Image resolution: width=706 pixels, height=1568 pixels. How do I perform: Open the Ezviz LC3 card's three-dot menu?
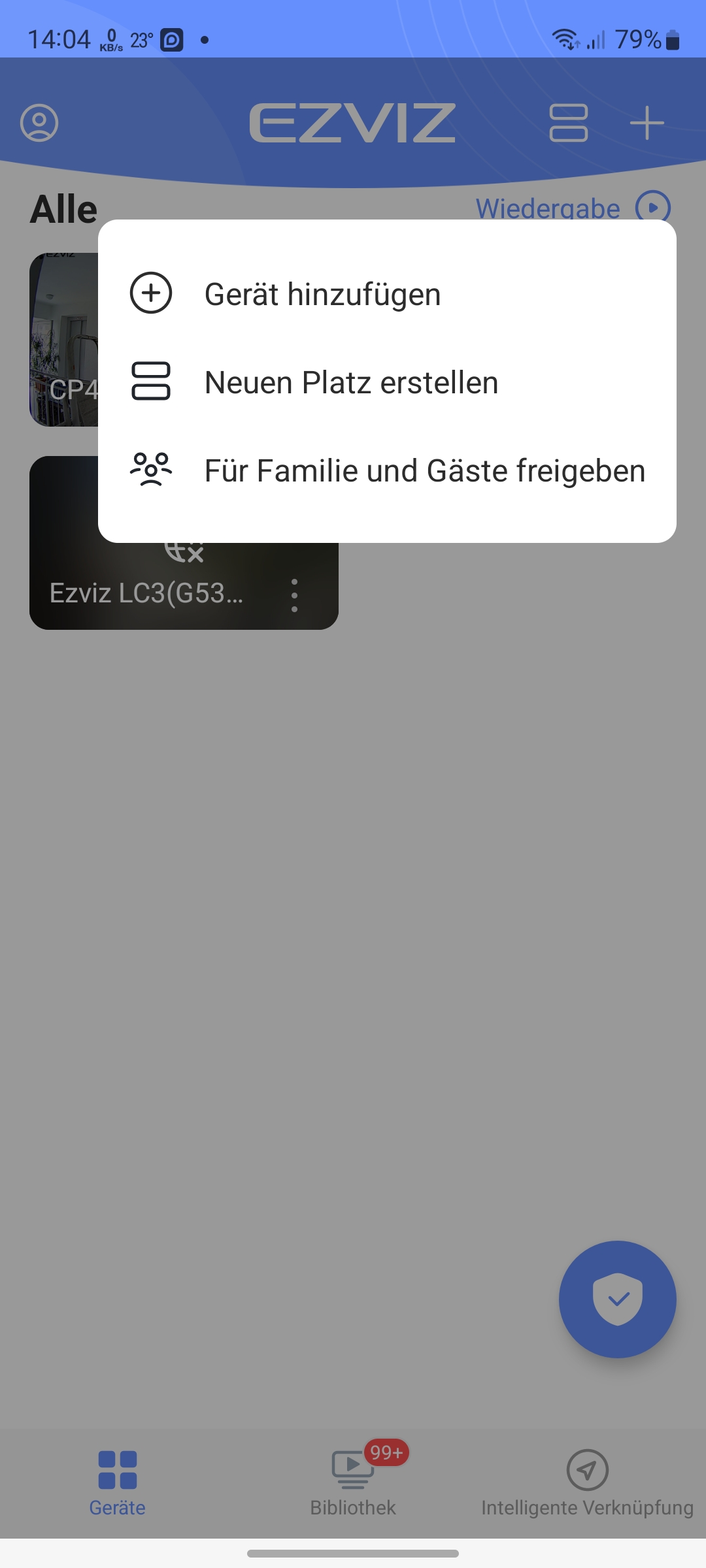point(295,595)
